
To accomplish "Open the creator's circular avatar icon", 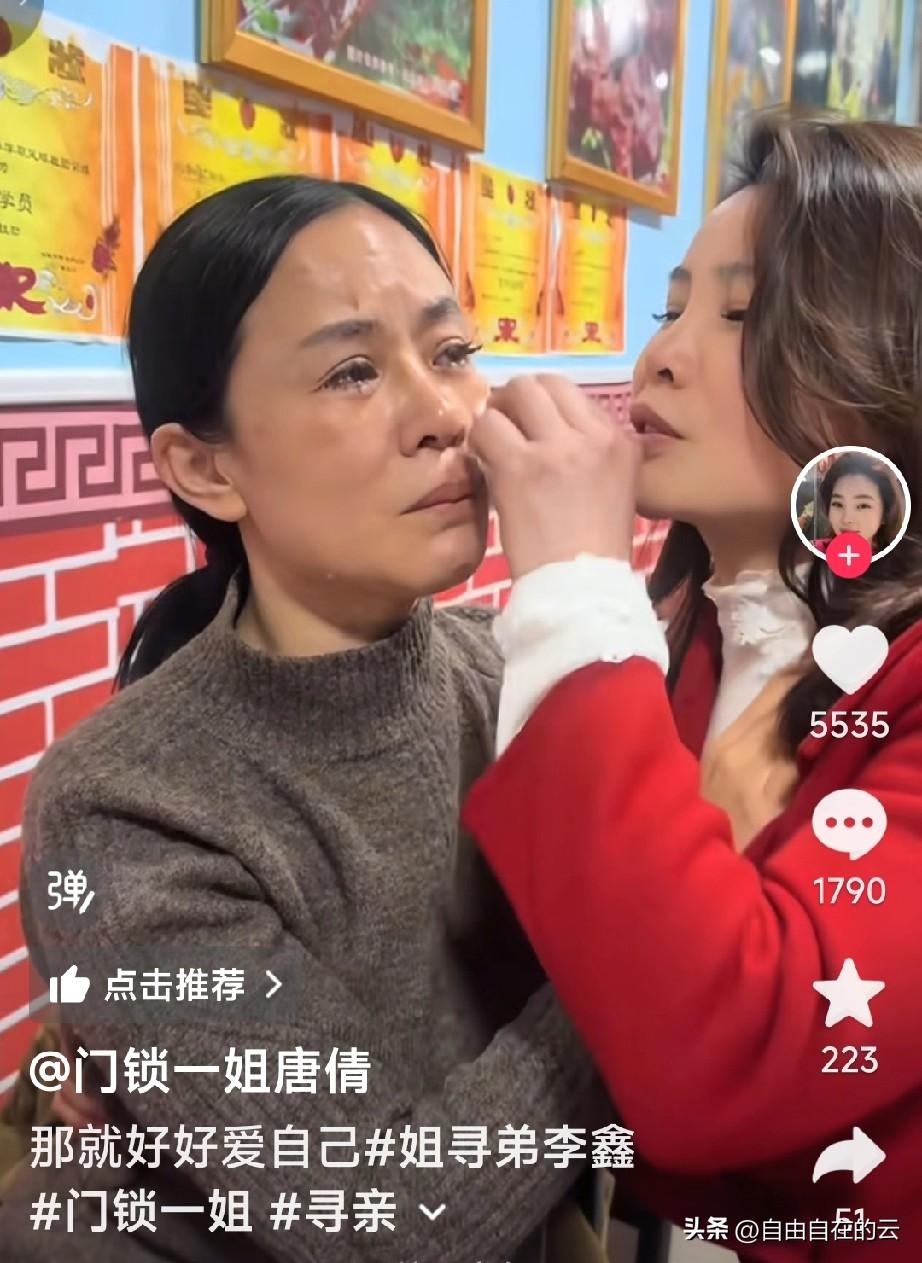I will tap(852, 505).
